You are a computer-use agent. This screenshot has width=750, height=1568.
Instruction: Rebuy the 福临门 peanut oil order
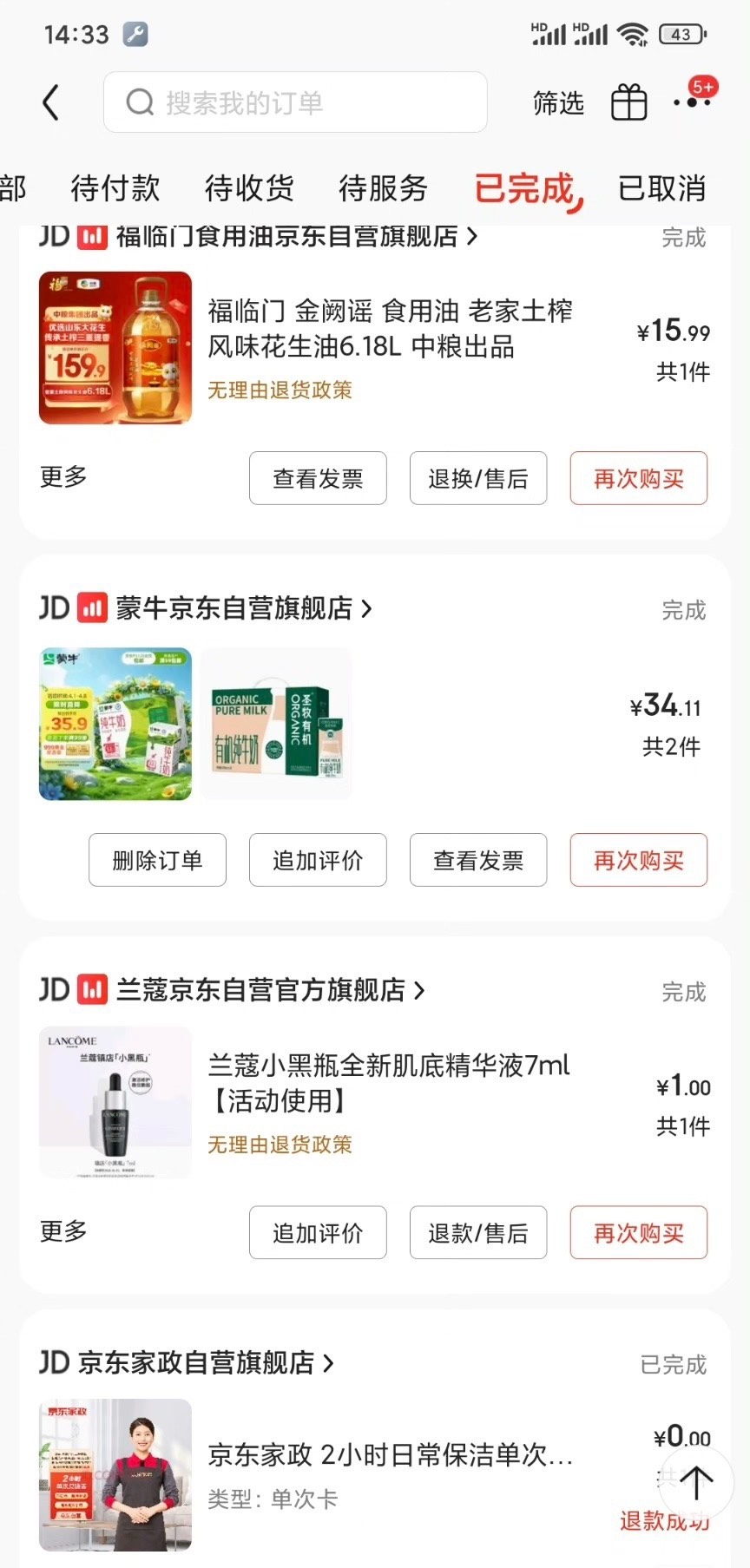(x=638, y=478)
